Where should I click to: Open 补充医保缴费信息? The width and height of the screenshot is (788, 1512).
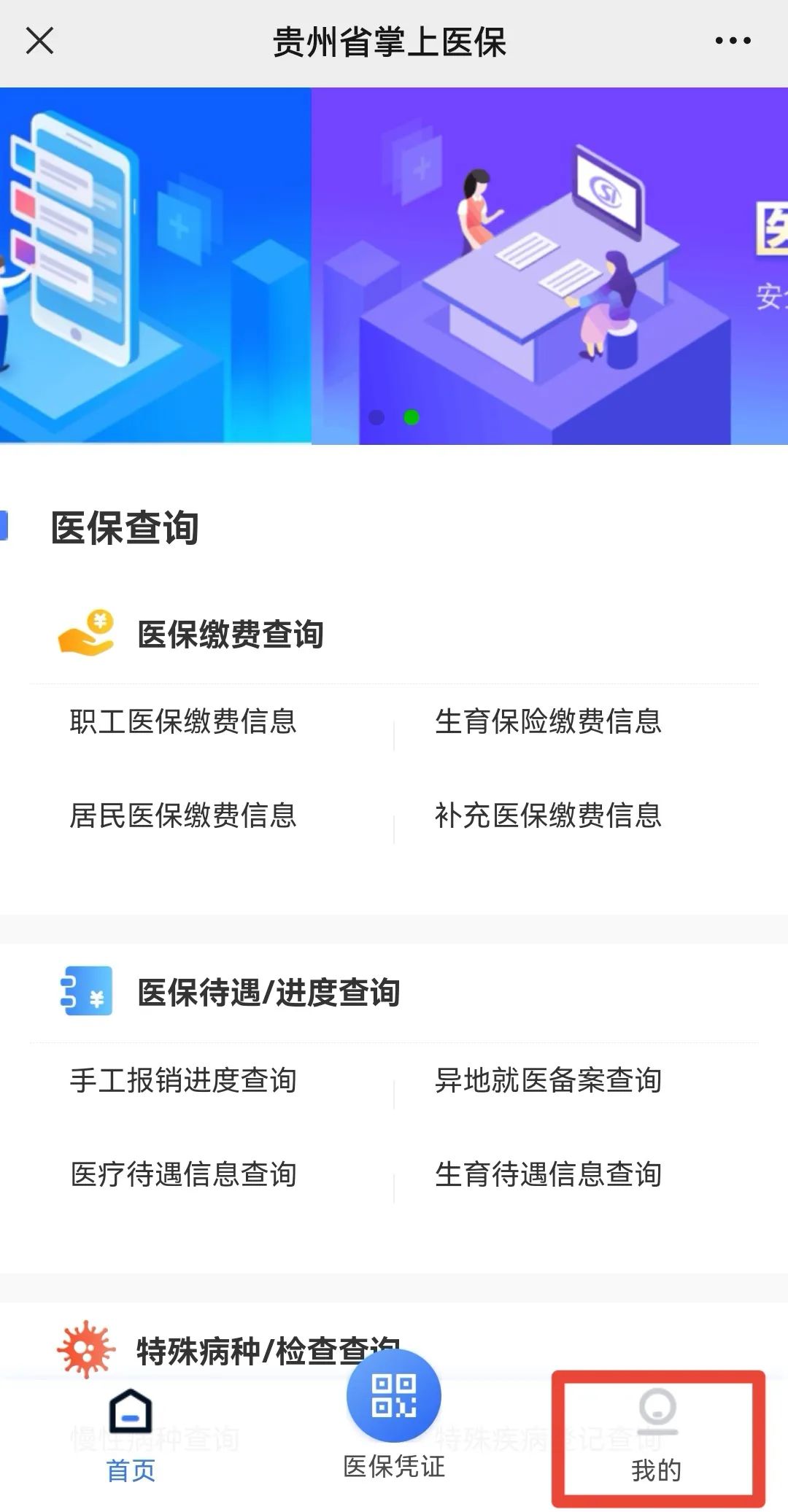548,815
